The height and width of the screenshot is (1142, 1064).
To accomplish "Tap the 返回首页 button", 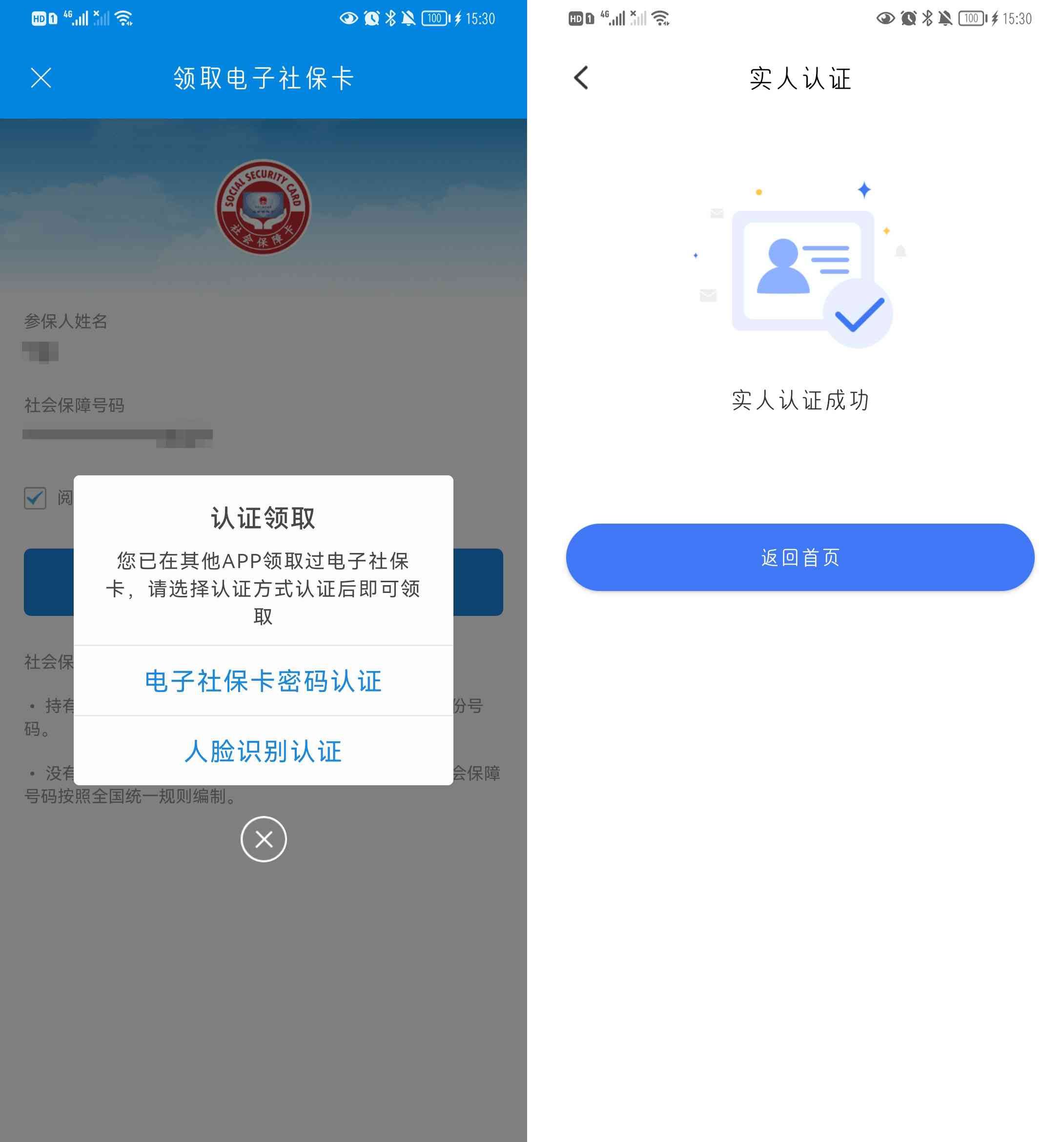I will click(800, 557).
